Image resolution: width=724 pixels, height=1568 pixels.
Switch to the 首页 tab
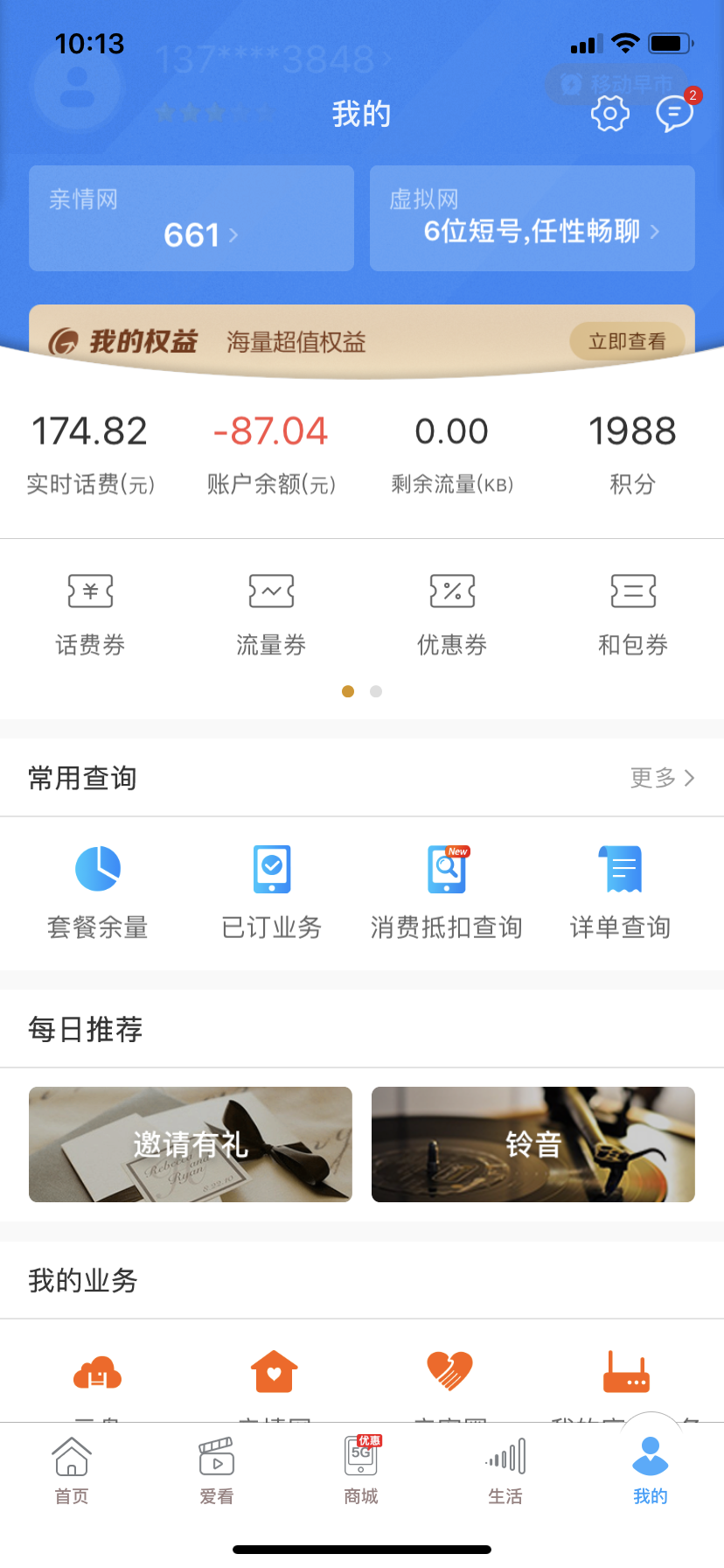72,1470
